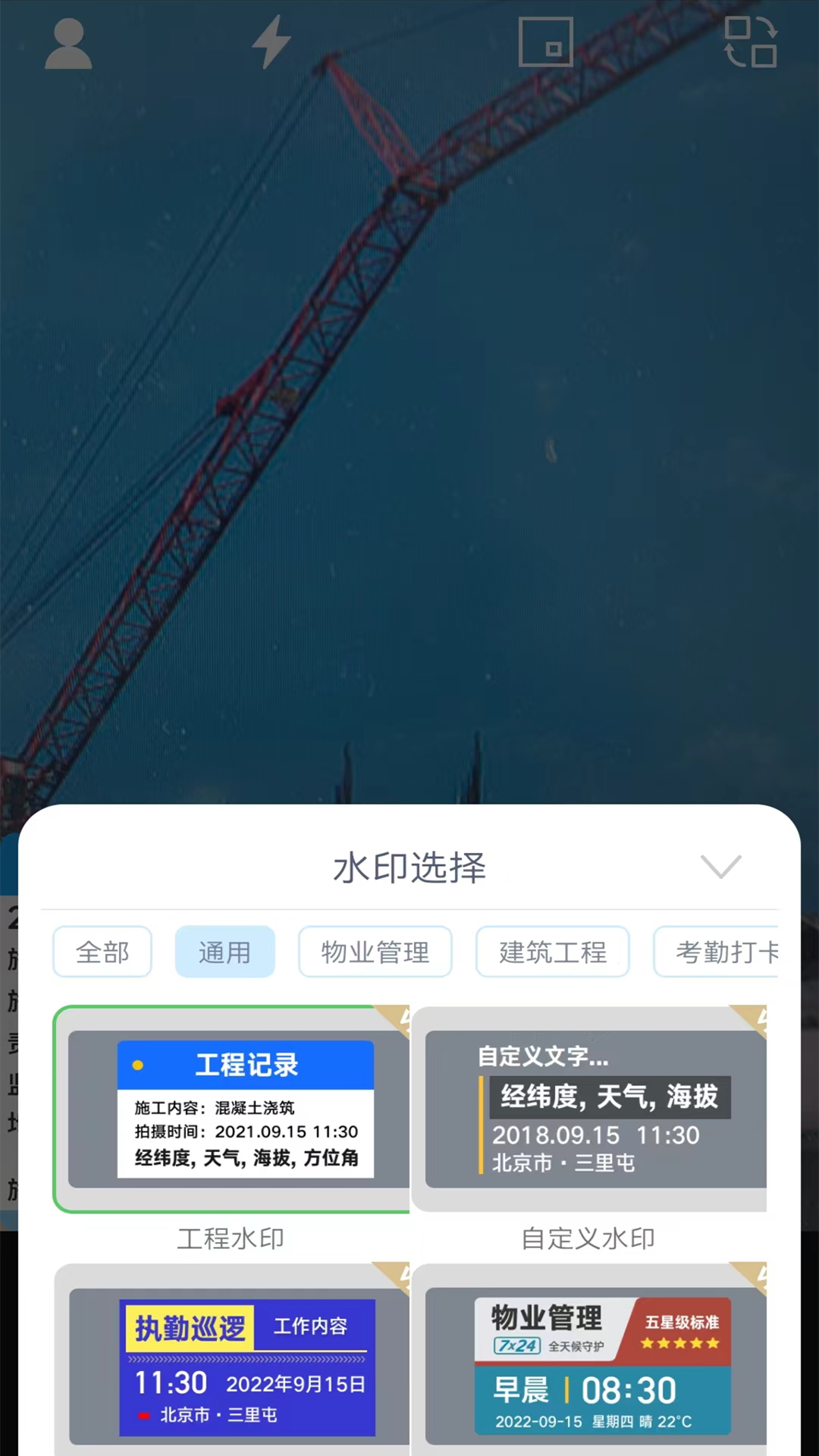The height and width of the screenshot is (1456, 819).
Task: Open the user profile icon
Action: click(x=68, y=44)
